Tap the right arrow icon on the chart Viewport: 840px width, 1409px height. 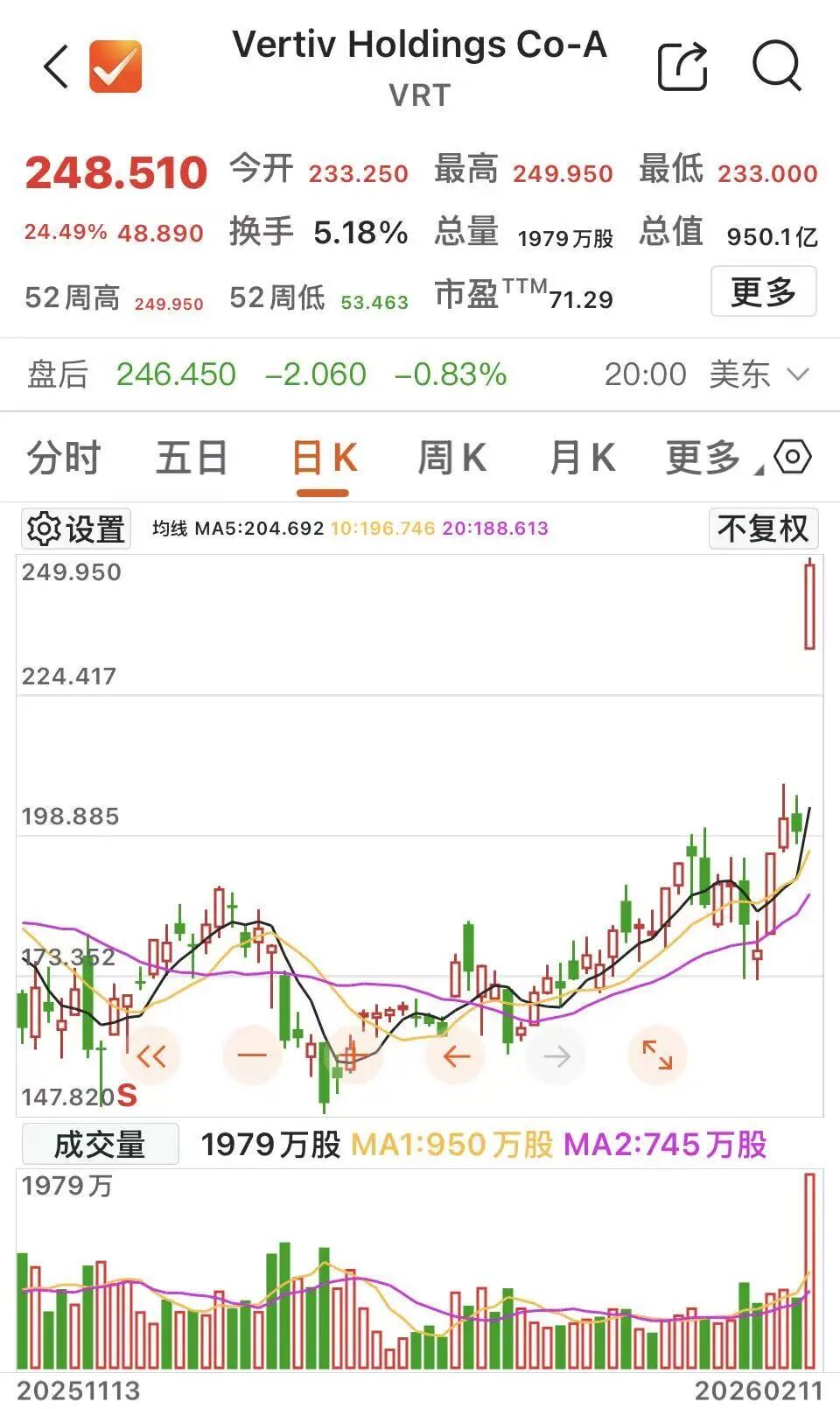coord(557,1056)
